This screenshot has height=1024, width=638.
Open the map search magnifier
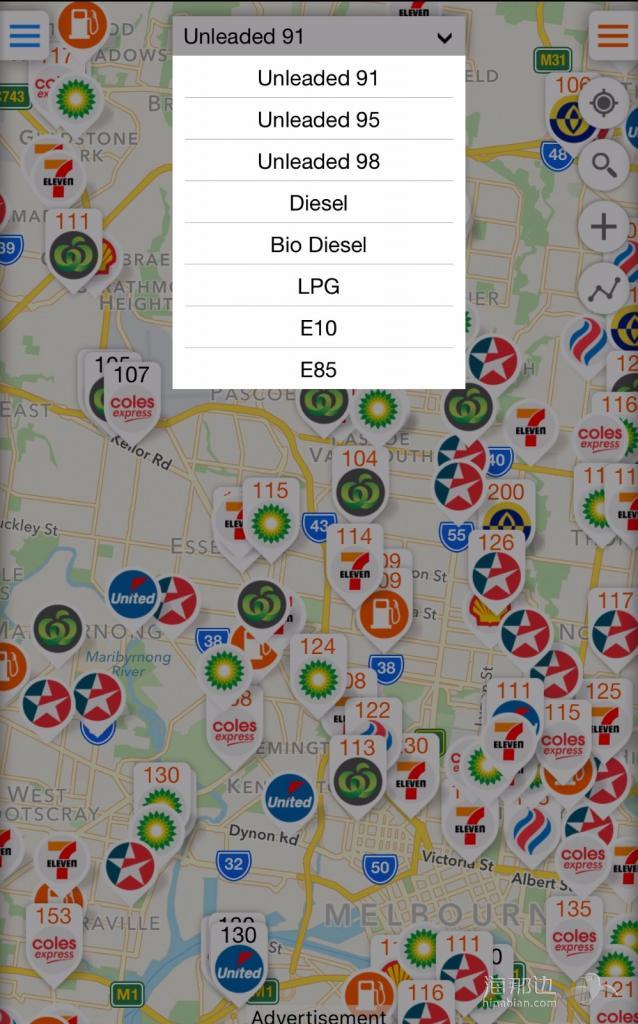(603, 163)
